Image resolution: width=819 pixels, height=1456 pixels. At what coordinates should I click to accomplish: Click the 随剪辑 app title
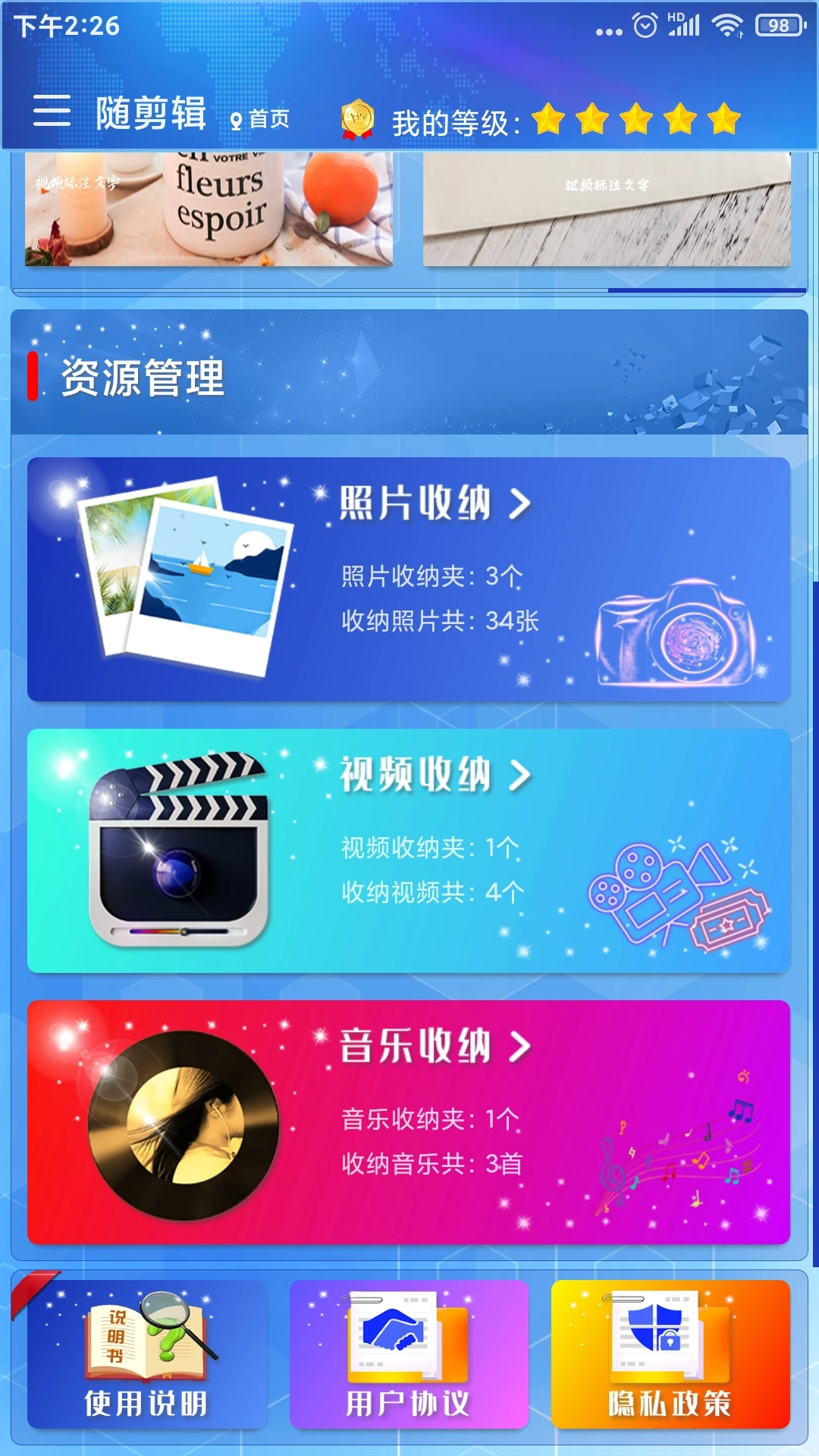(x=152, y=114)
